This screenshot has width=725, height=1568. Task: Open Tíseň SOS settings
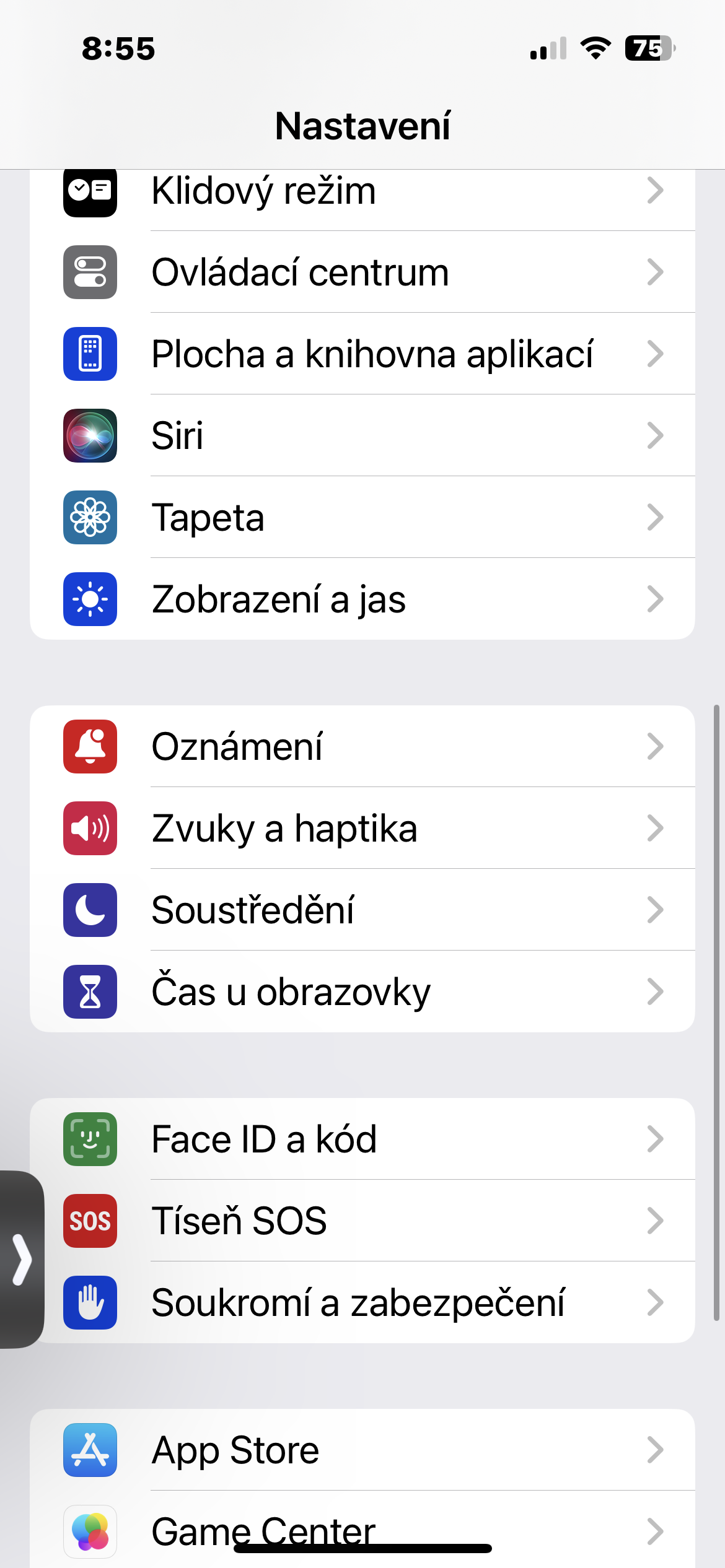pos(362,1221)
